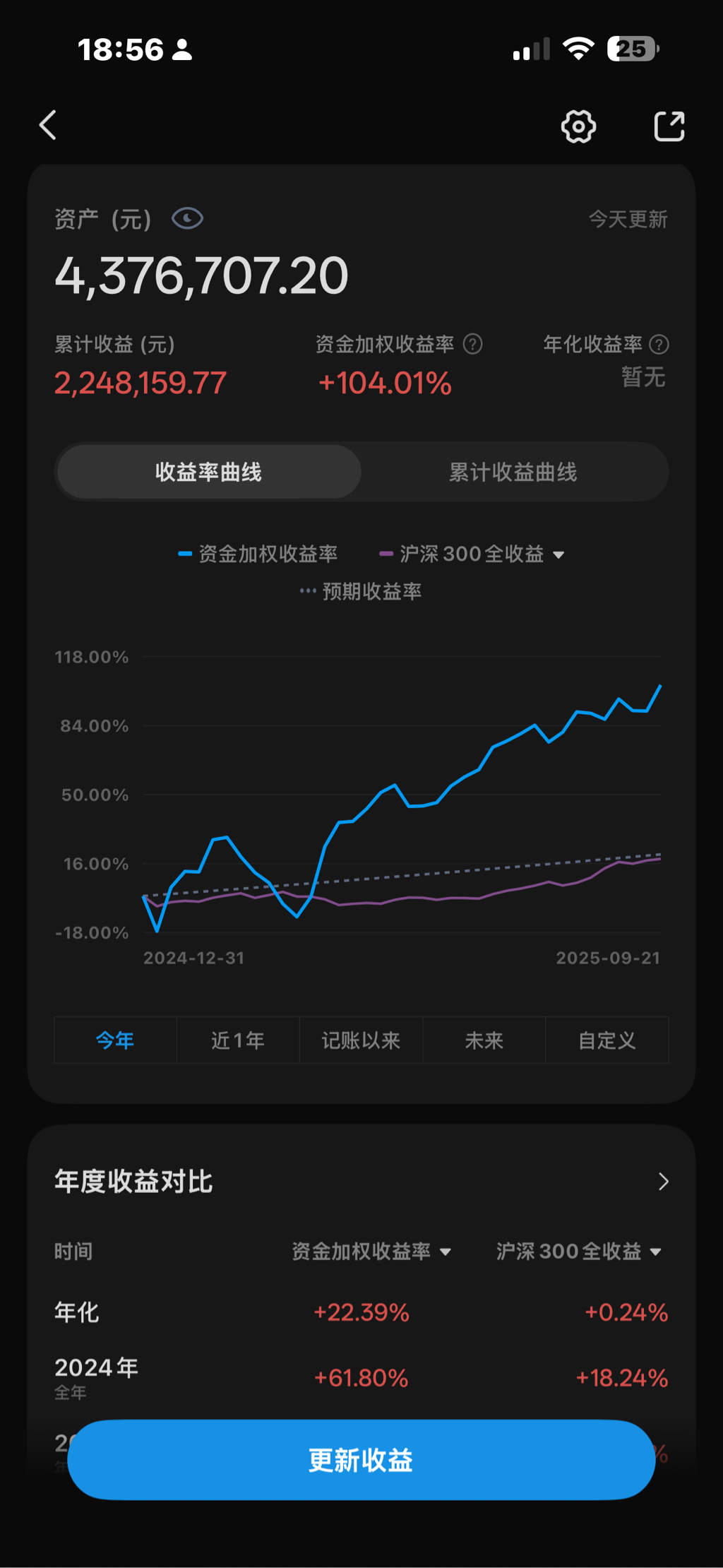Choose 自定义 date range

[x=607, y=1040]
